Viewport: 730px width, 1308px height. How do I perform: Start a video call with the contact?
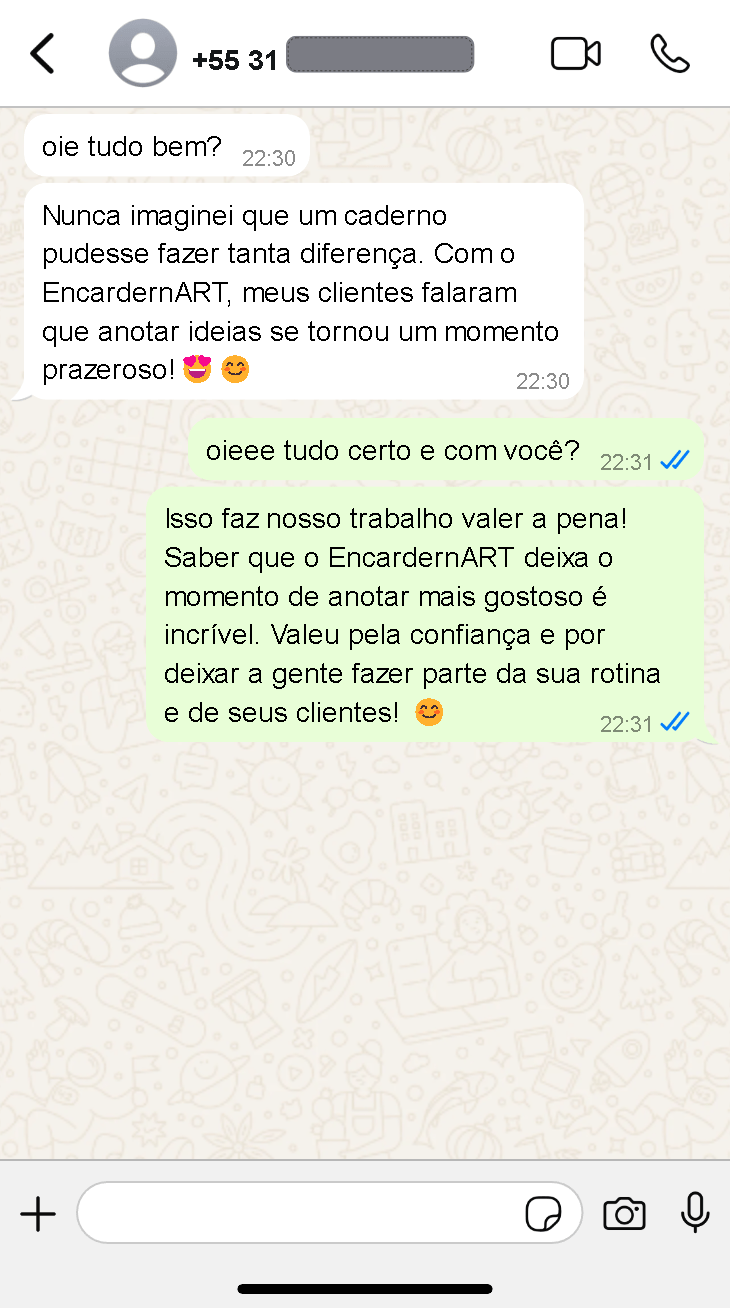click(x=575, y=53)
